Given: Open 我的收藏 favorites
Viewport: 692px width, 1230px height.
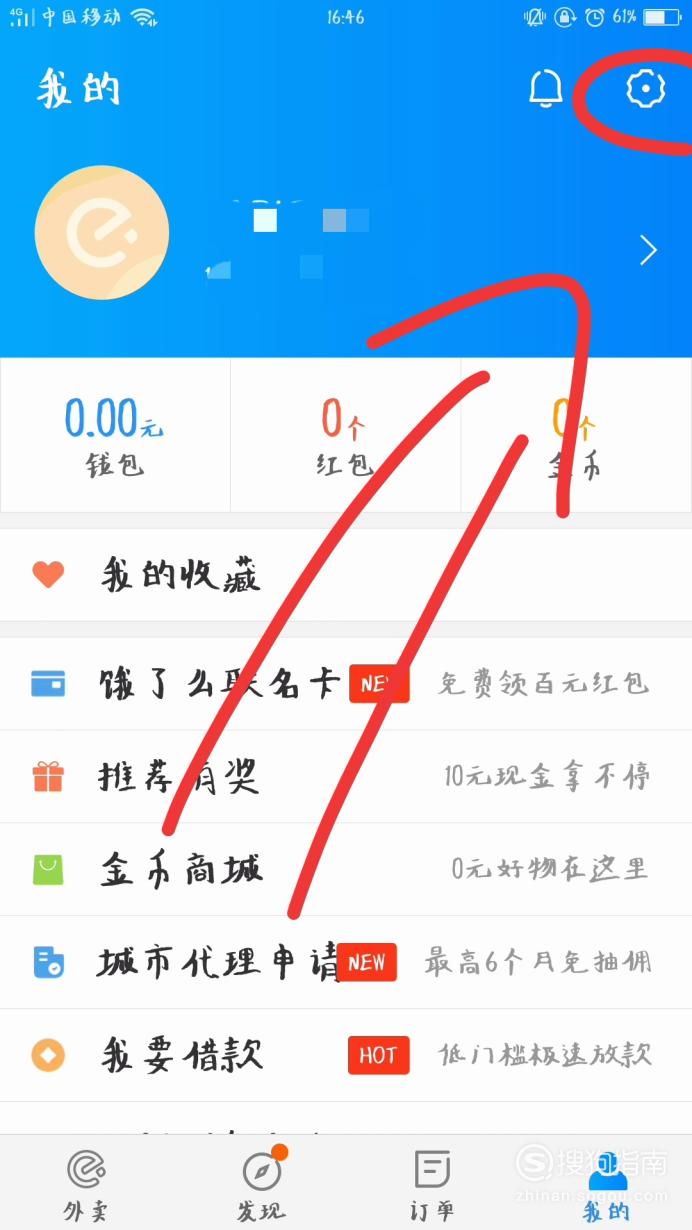Looking at the screenshot, I should (x=346, y=575).
